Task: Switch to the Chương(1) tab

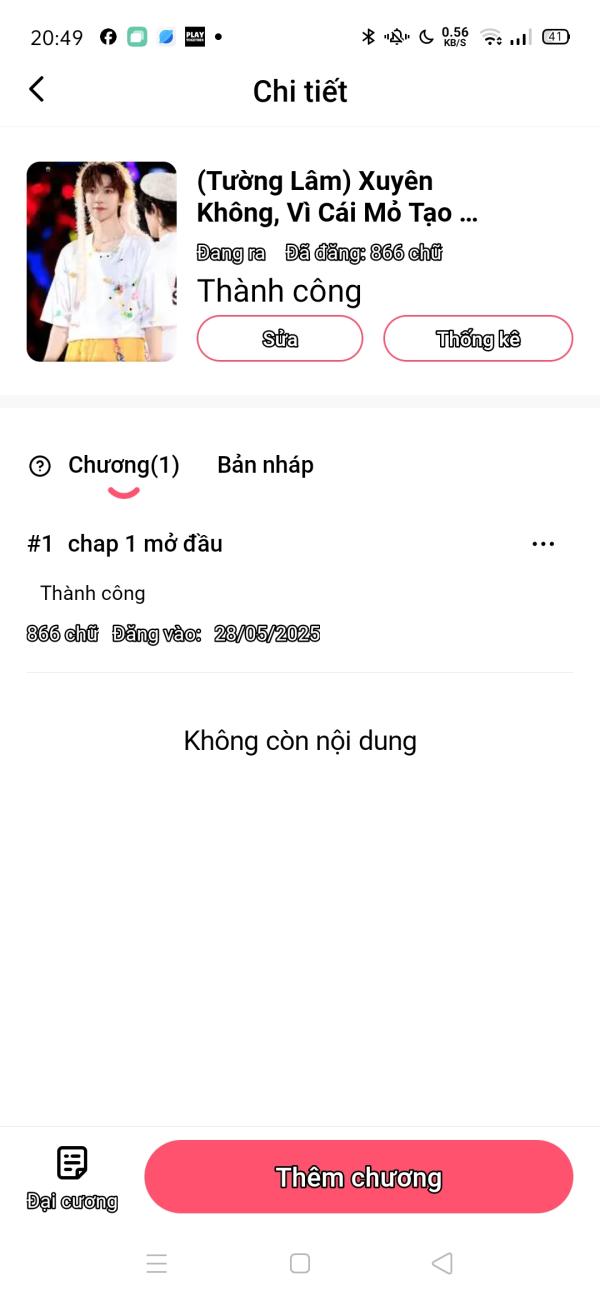Action: 123,465
